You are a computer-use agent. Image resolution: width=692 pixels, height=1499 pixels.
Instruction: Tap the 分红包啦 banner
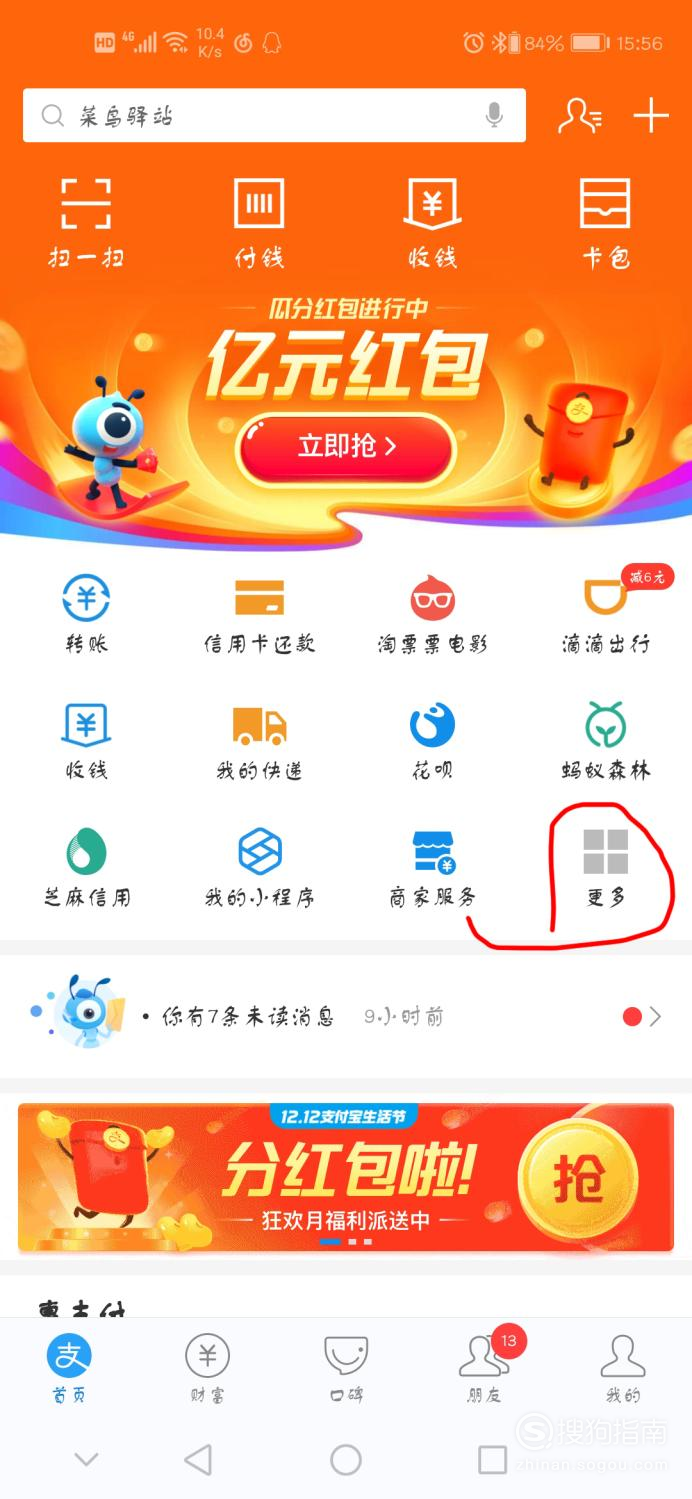[x=346, y=1177]
